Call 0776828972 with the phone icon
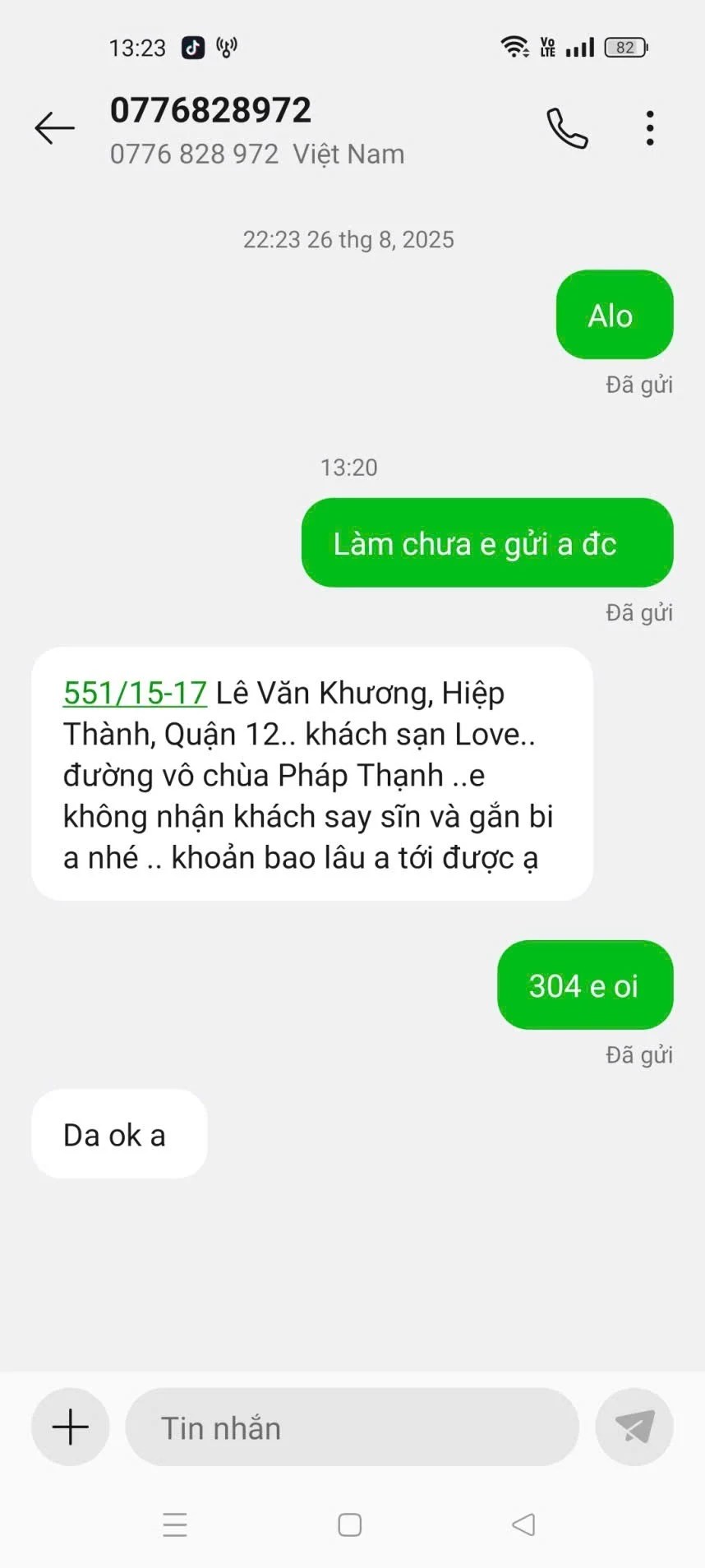This screenshot has height=1568, width=705. click(567, 128)
